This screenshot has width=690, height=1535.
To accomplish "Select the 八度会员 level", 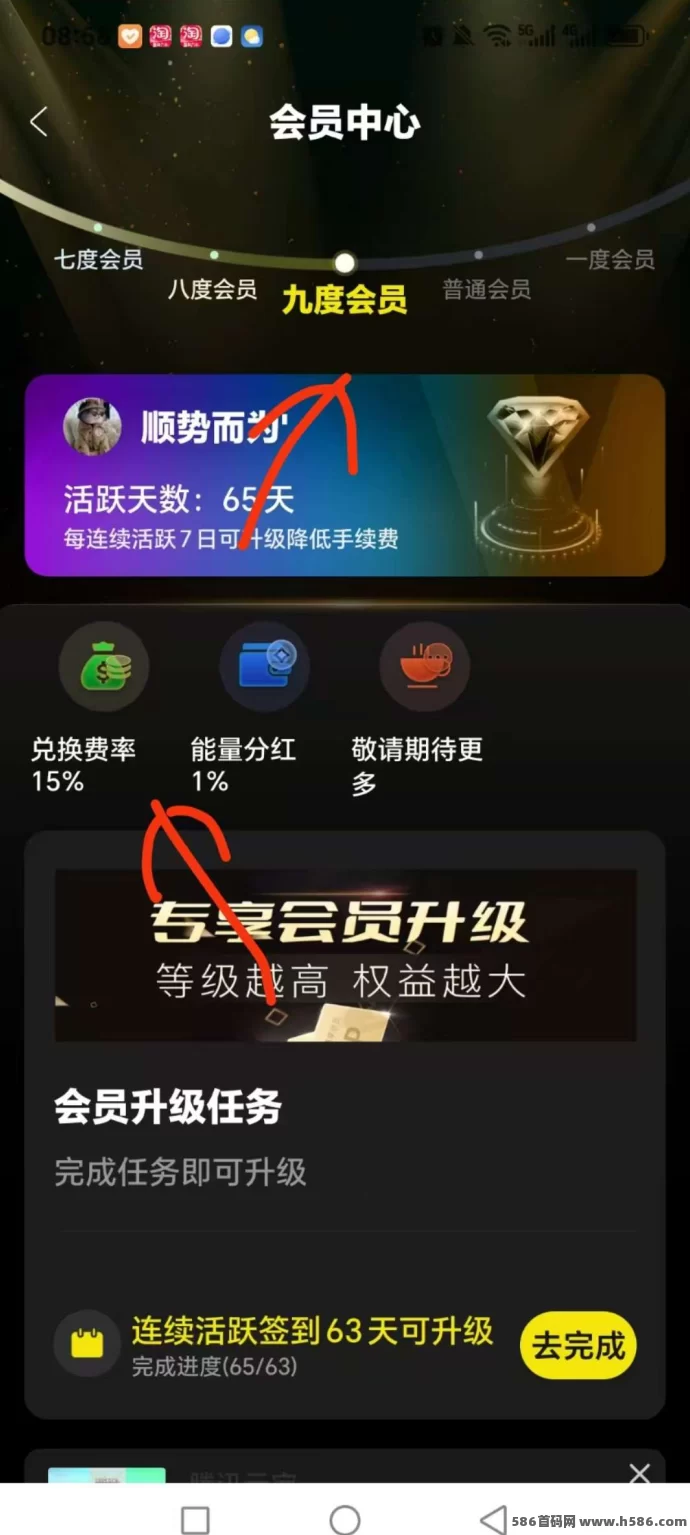I will [x=212, y=289].
